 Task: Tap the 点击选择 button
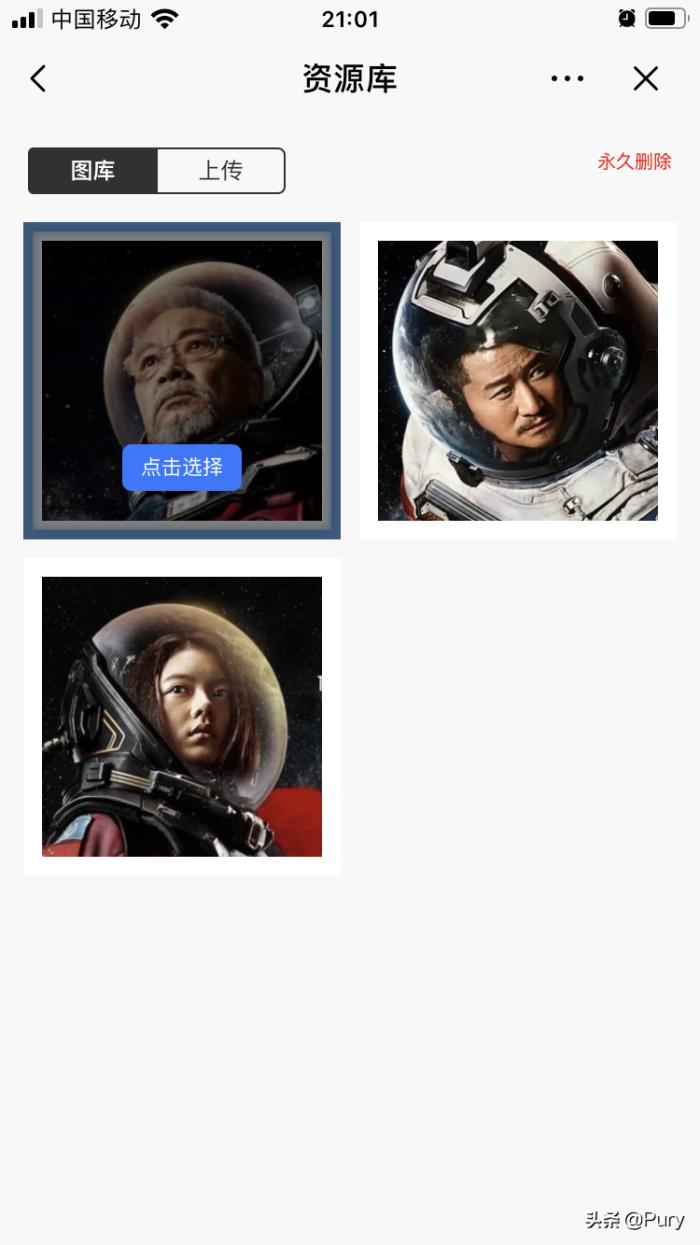[182, 467]
